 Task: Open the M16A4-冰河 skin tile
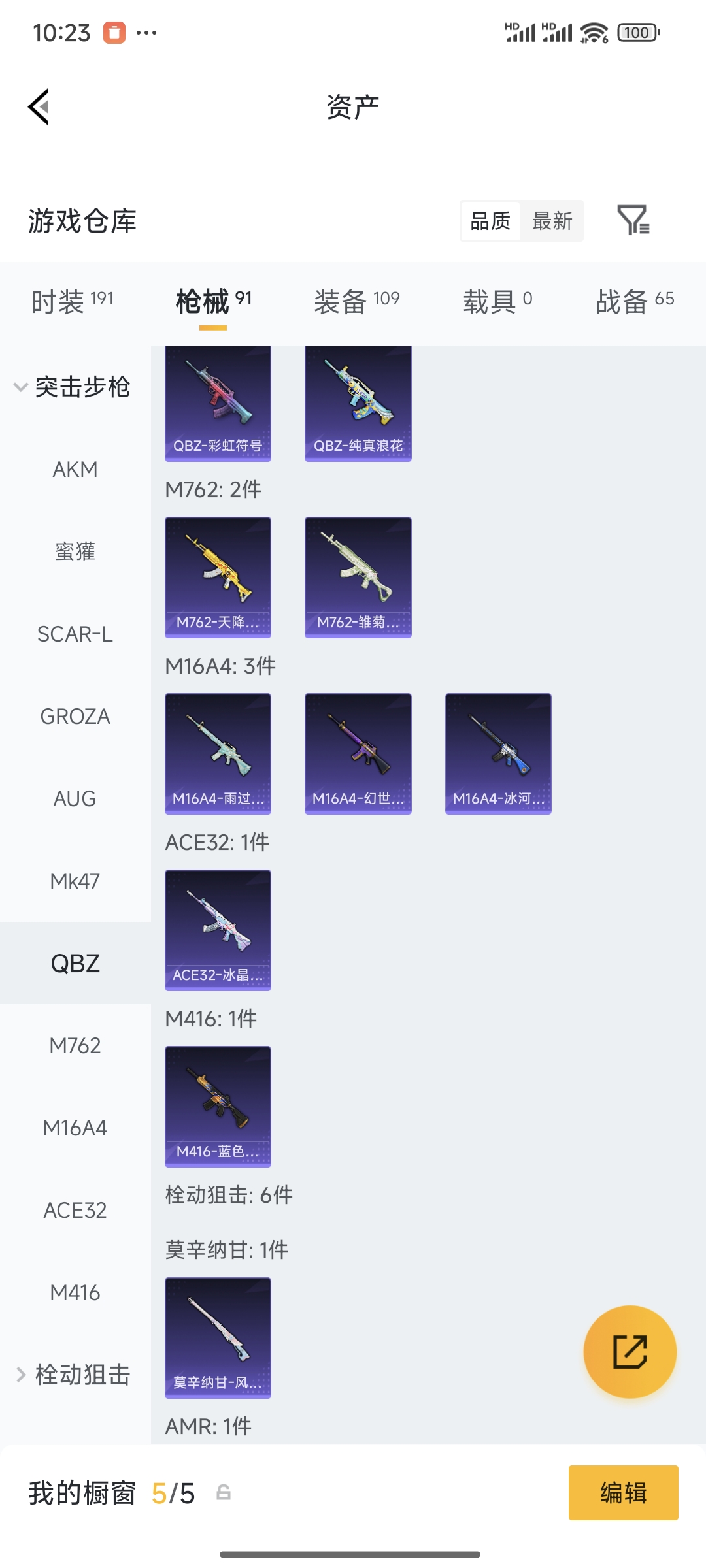(x=498, y=753)
